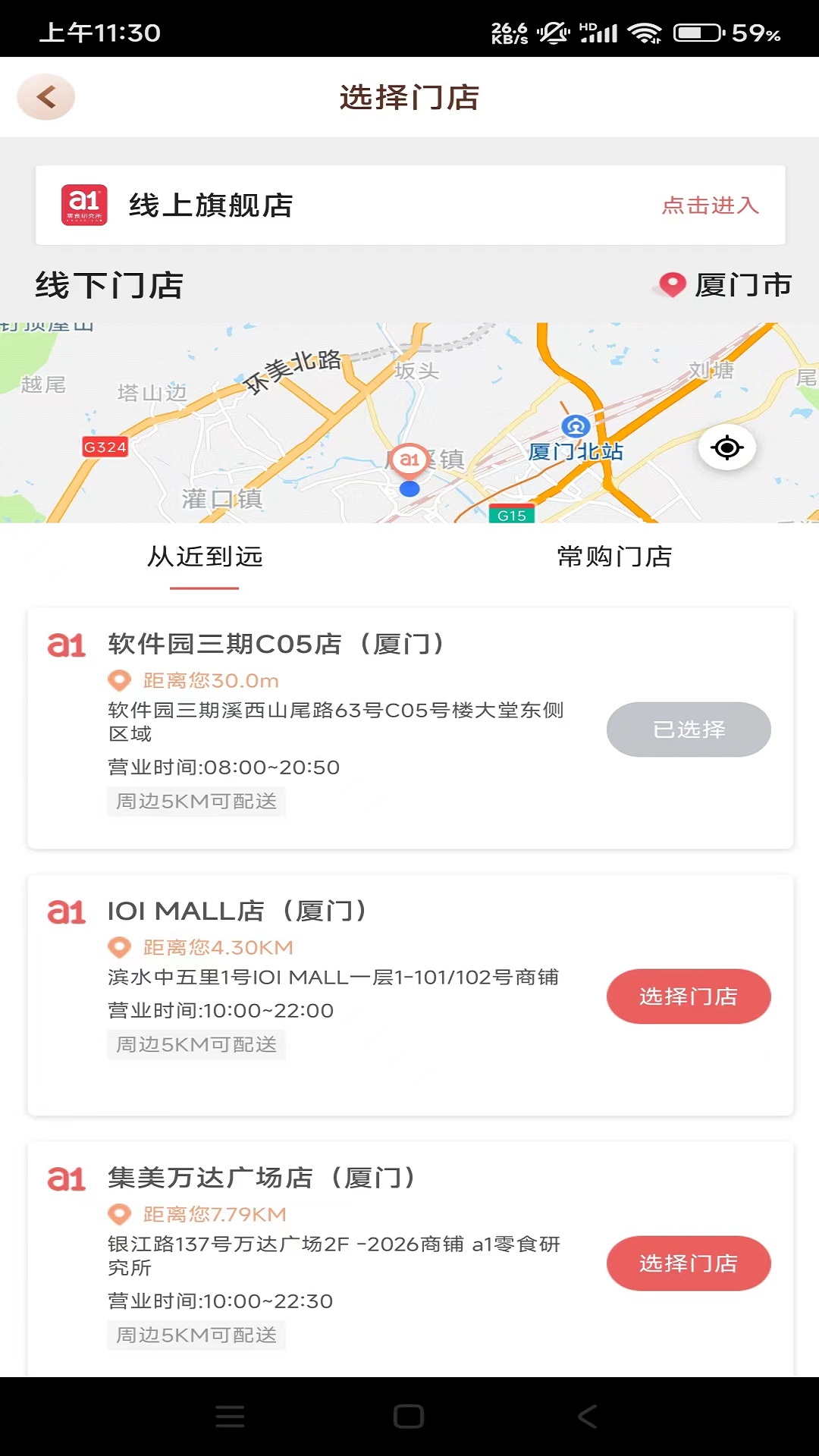Viewport: 819px width, 1456px height.
Task: Open the 常购门店 tab
Action: (613, 557)
